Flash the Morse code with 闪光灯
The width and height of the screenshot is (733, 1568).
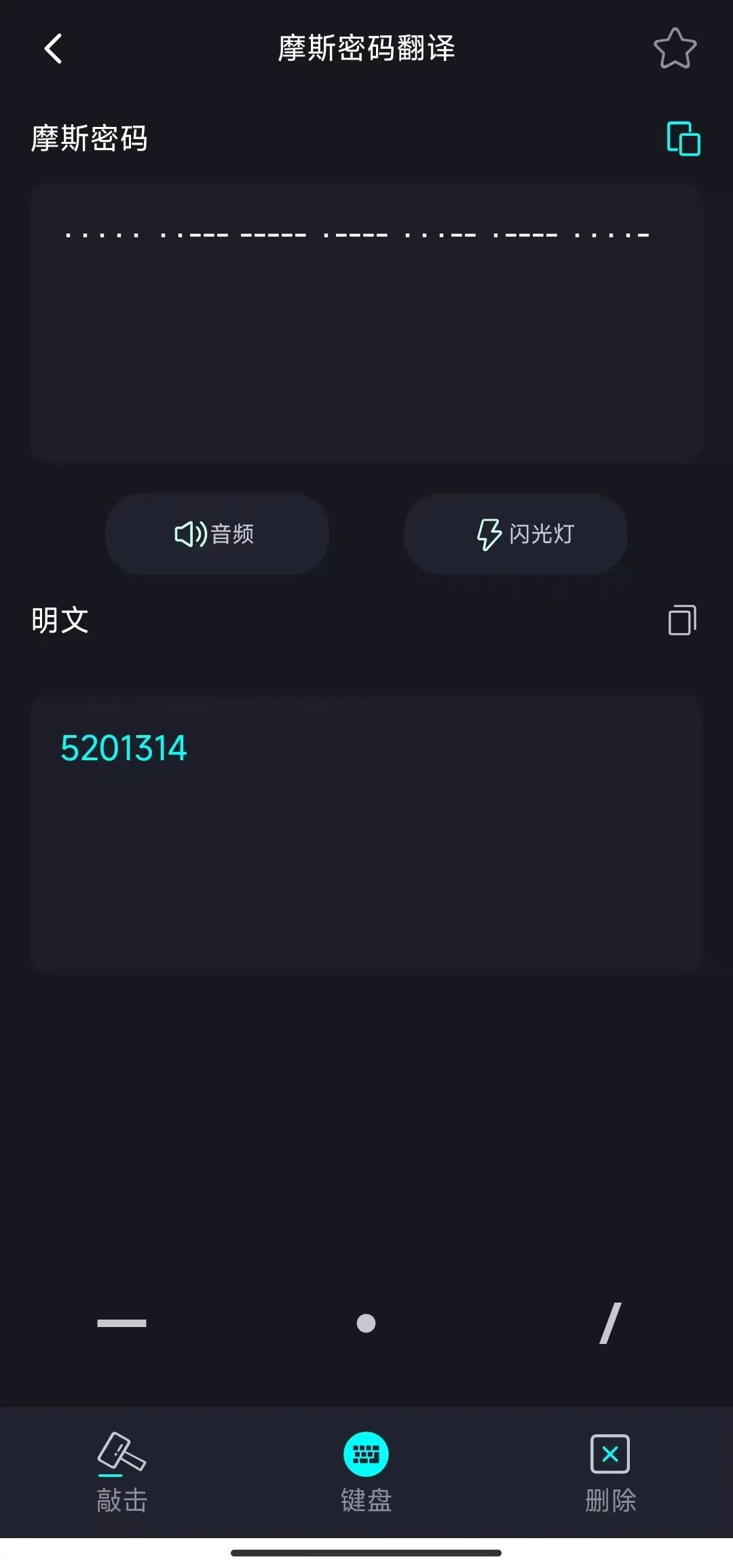coord(515,534)
